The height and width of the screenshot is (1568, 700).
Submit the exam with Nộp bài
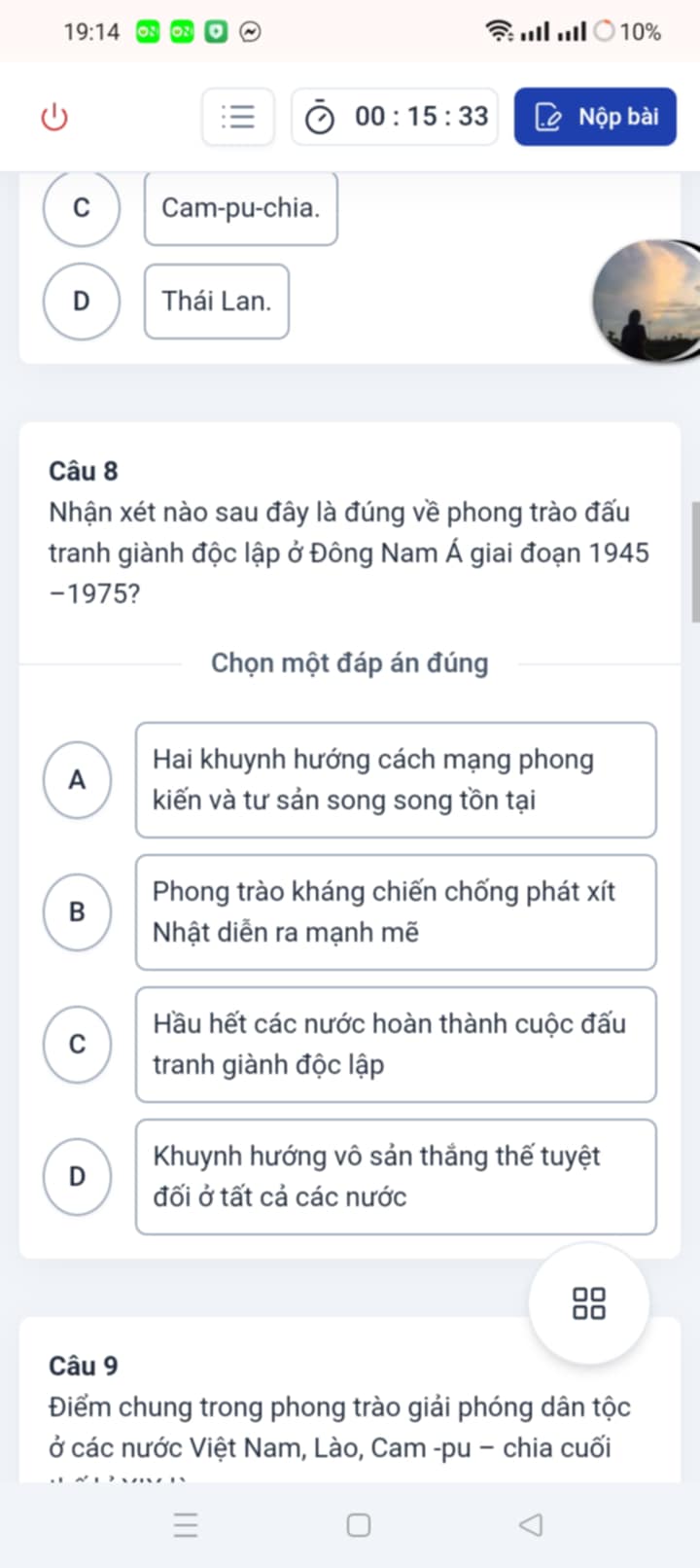595,117
